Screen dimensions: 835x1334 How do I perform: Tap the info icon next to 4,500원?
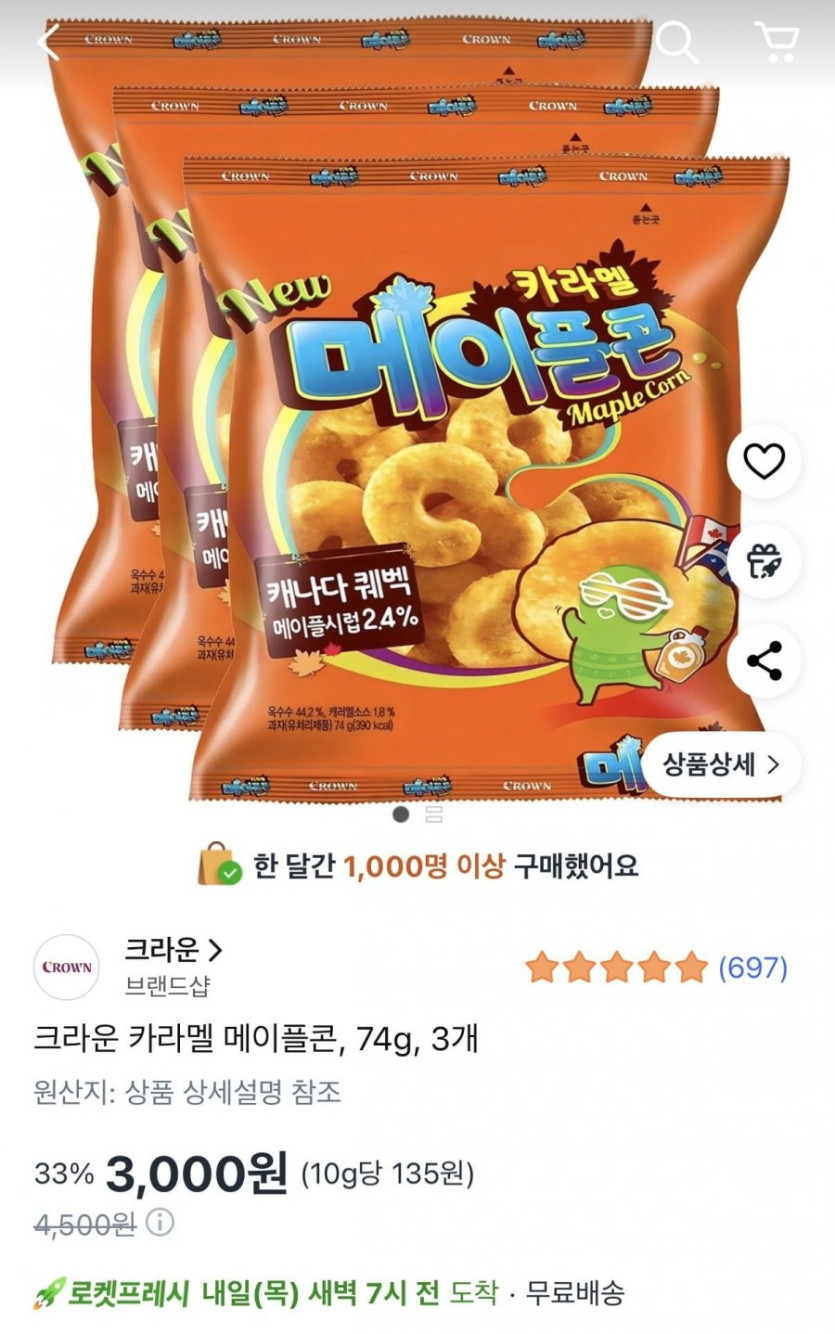pos(161,1223)
